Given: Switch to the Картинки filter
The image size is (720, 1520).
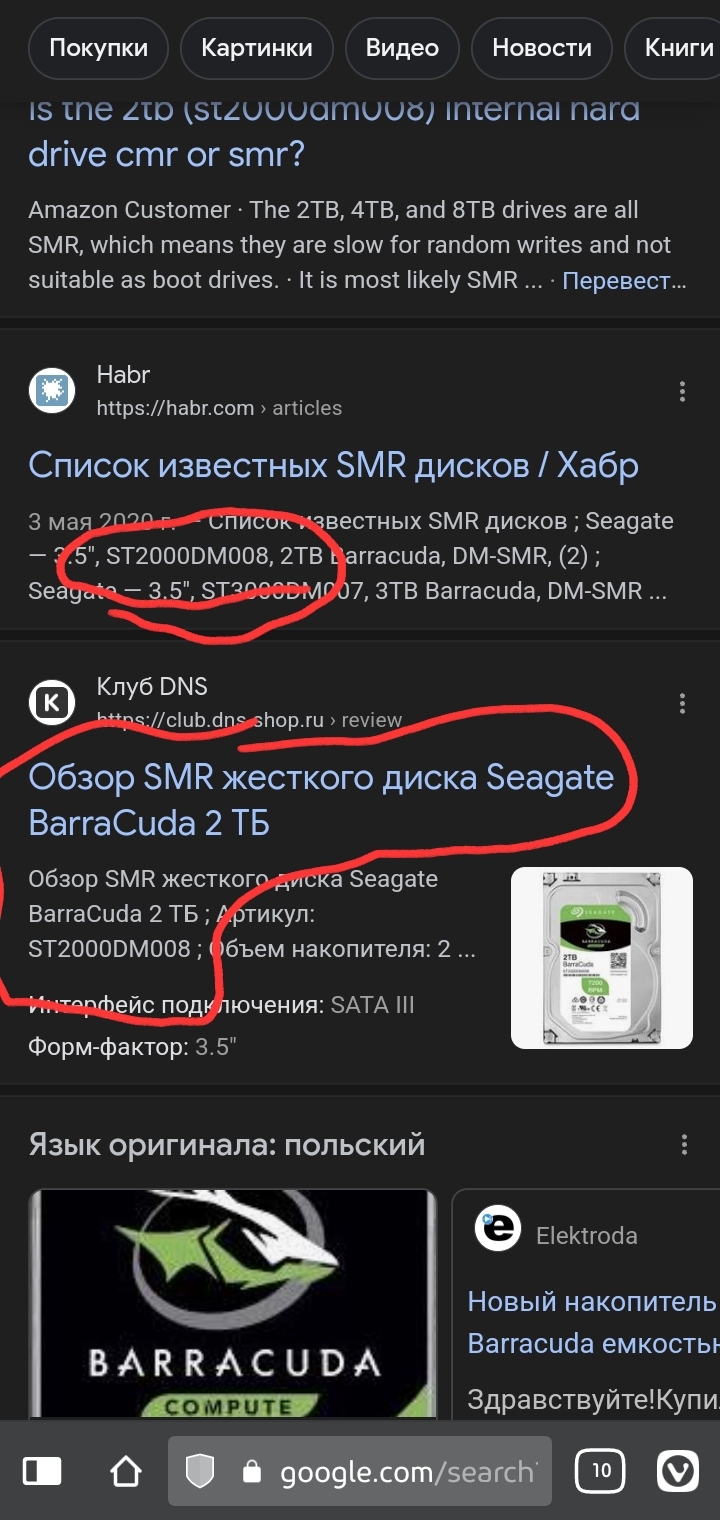Looking at the screenshot, I should pyautogui.click(x=256, y=47).
